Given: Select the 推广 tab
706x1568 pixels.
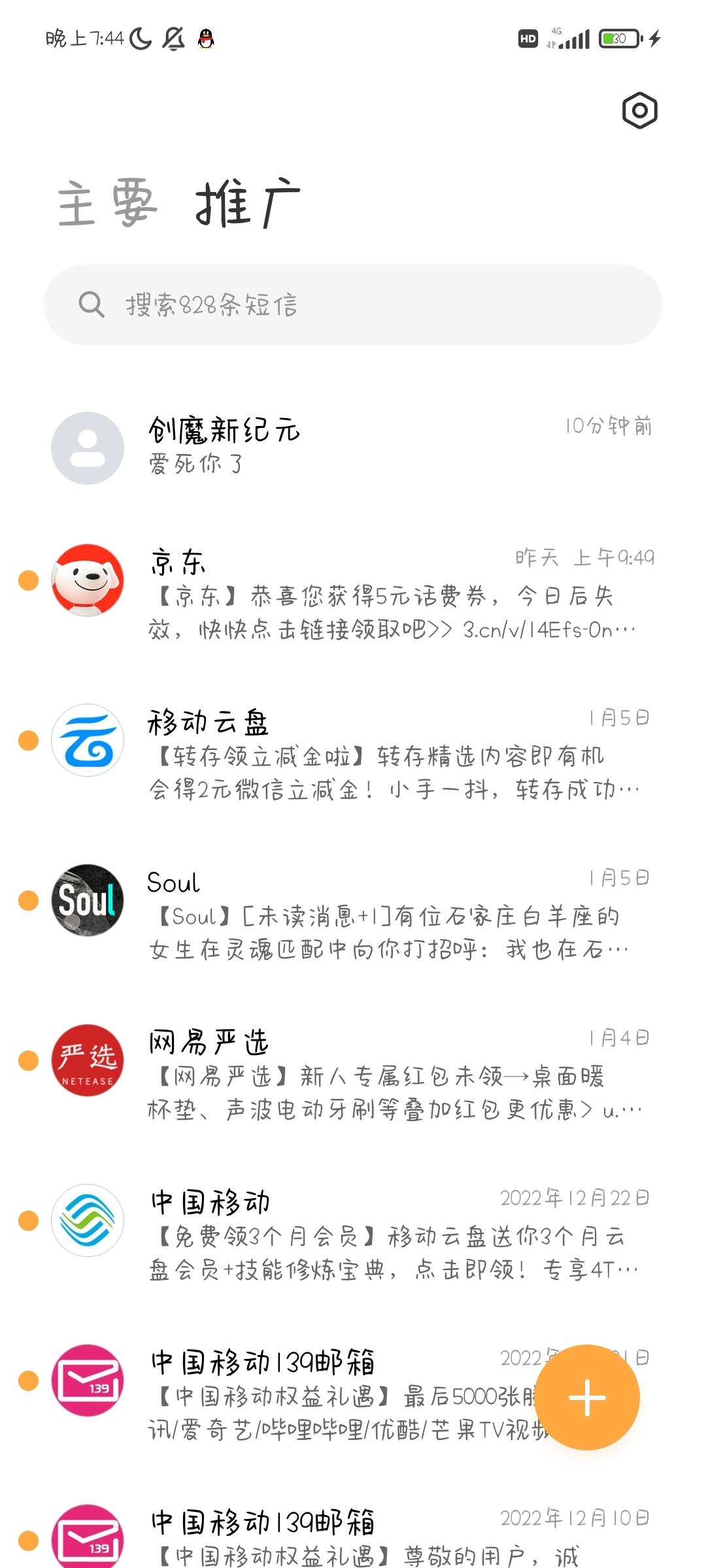Looking at the screenshot, I should point(248,204).
